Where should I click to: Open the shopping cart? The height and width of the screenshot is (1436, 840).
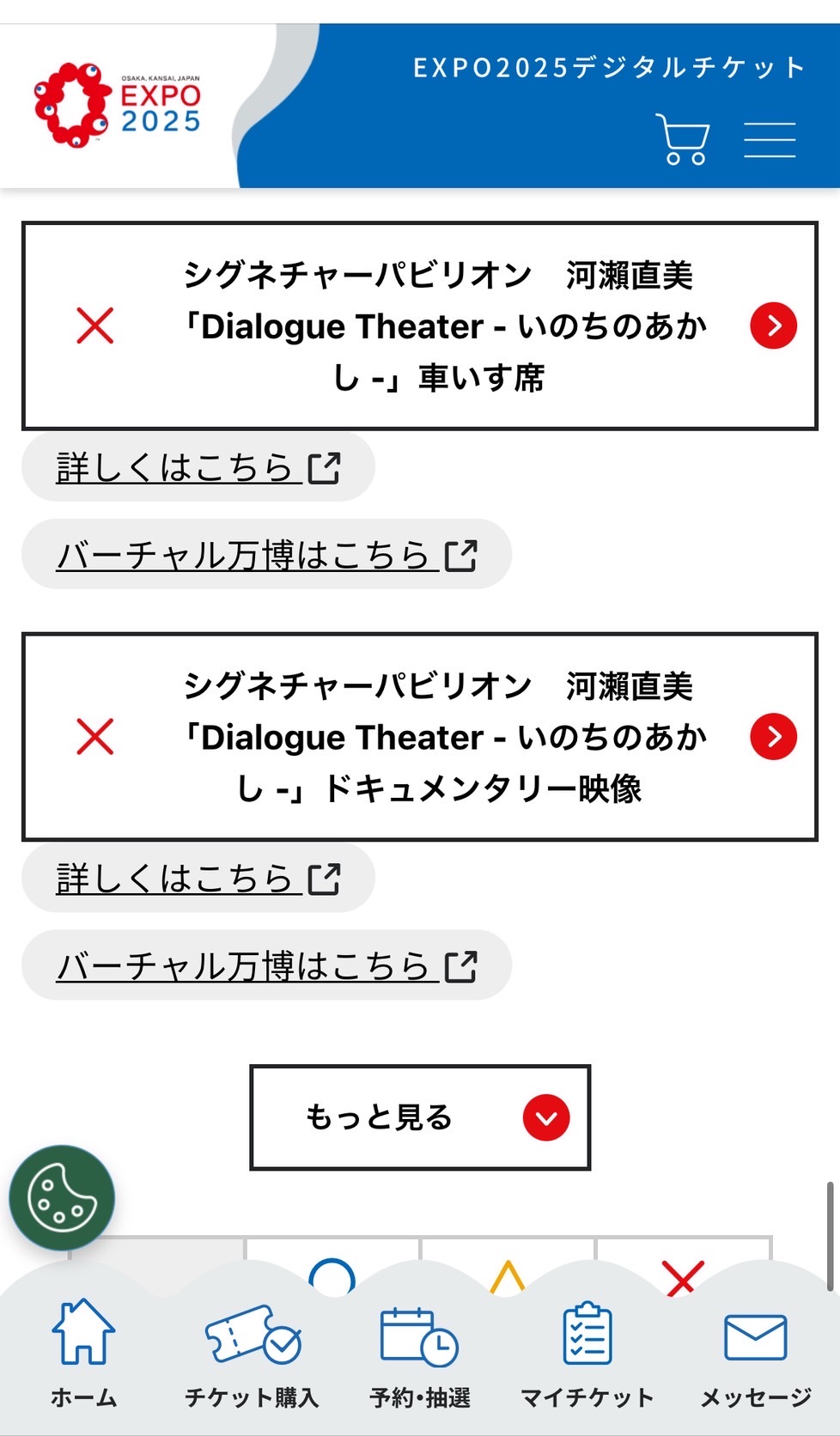tap(683, 139)
